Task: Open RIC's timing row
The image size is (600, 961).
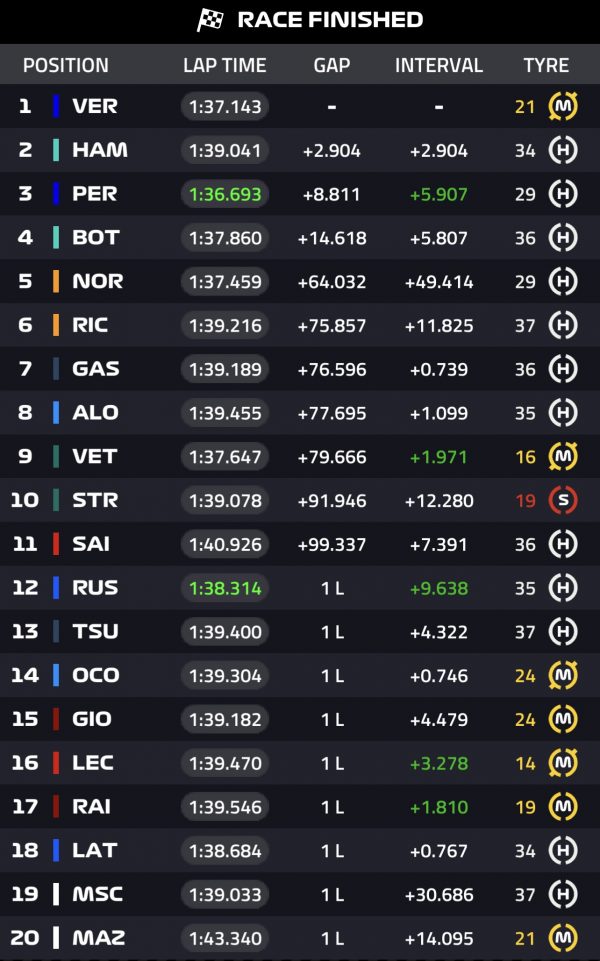Action: coord(300,325)
